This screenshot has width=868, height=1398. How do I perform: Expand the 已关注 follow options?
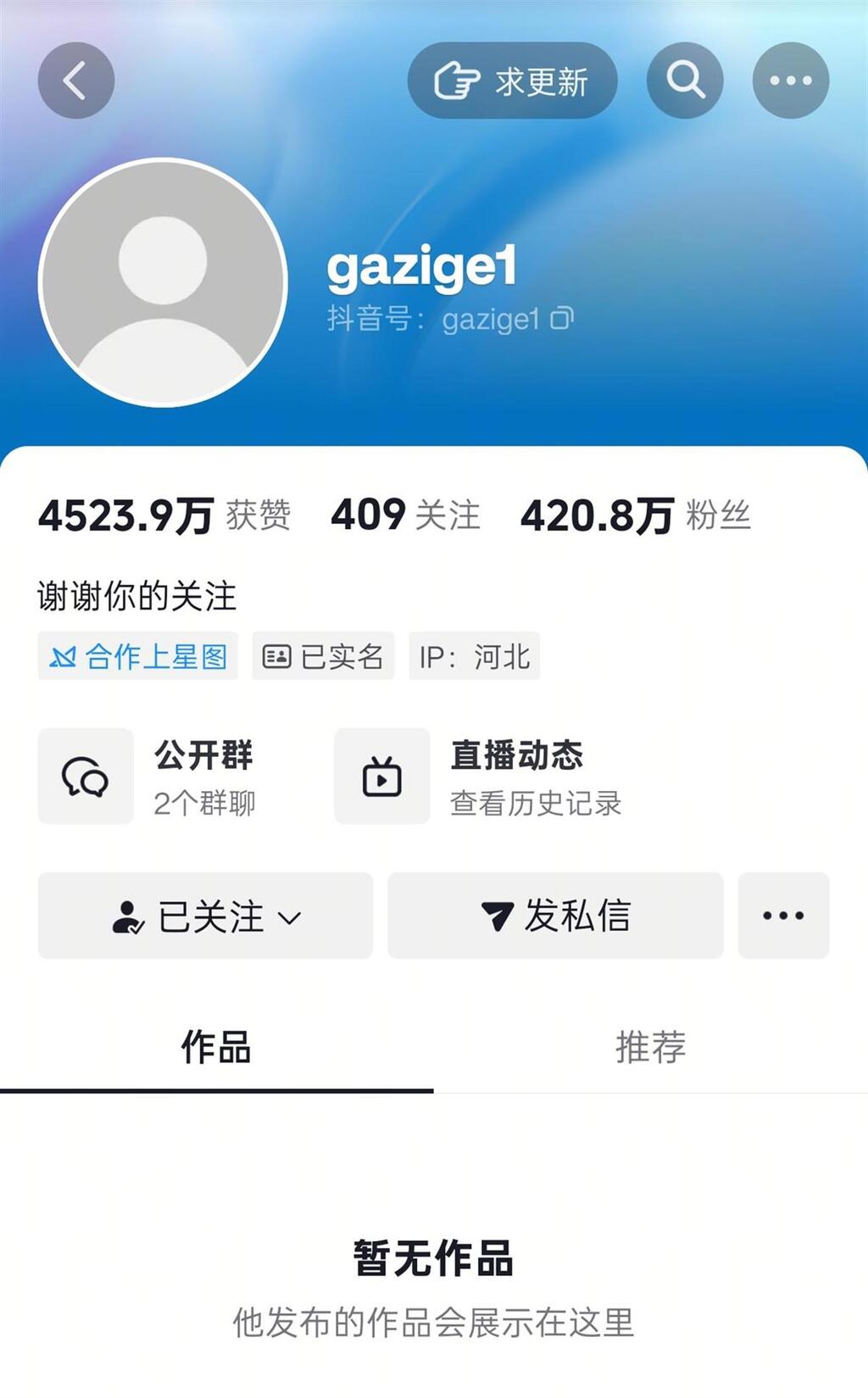click(x=205, y=916)
